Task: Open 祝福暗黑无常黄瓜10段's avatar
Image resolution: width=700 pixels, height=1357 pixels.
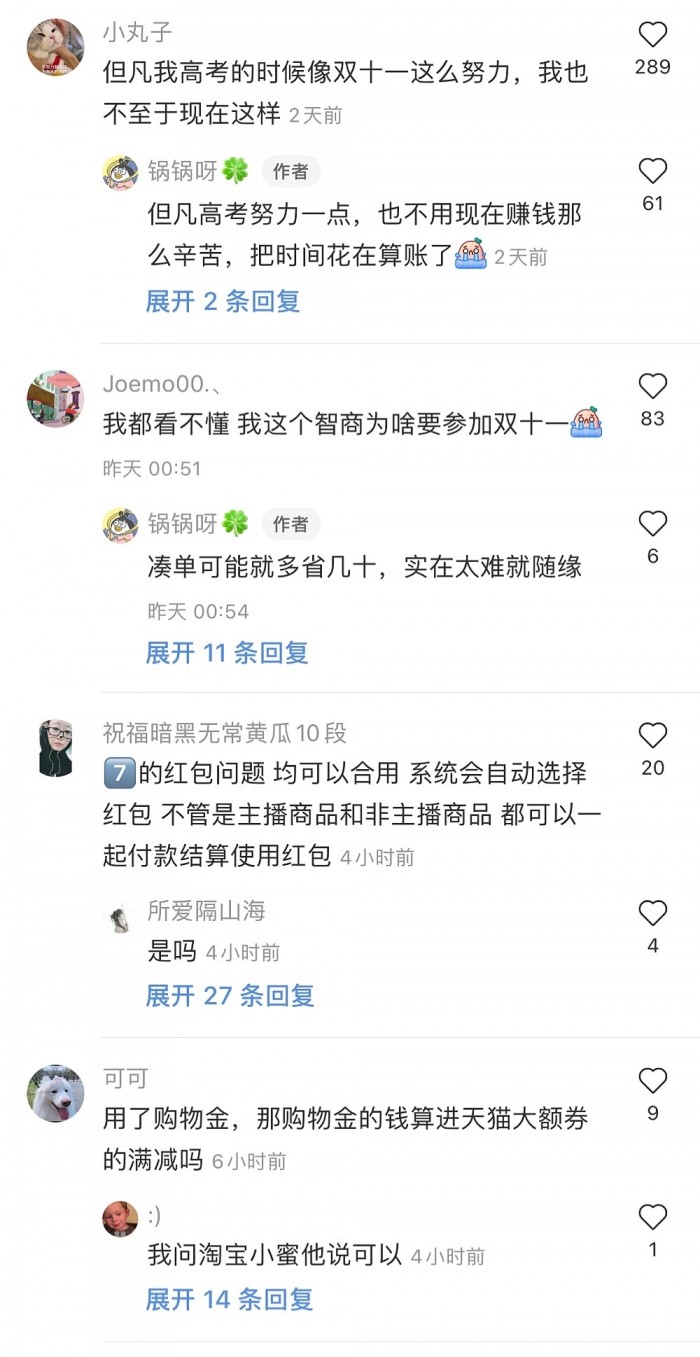Action: click(x=55, y=747)
